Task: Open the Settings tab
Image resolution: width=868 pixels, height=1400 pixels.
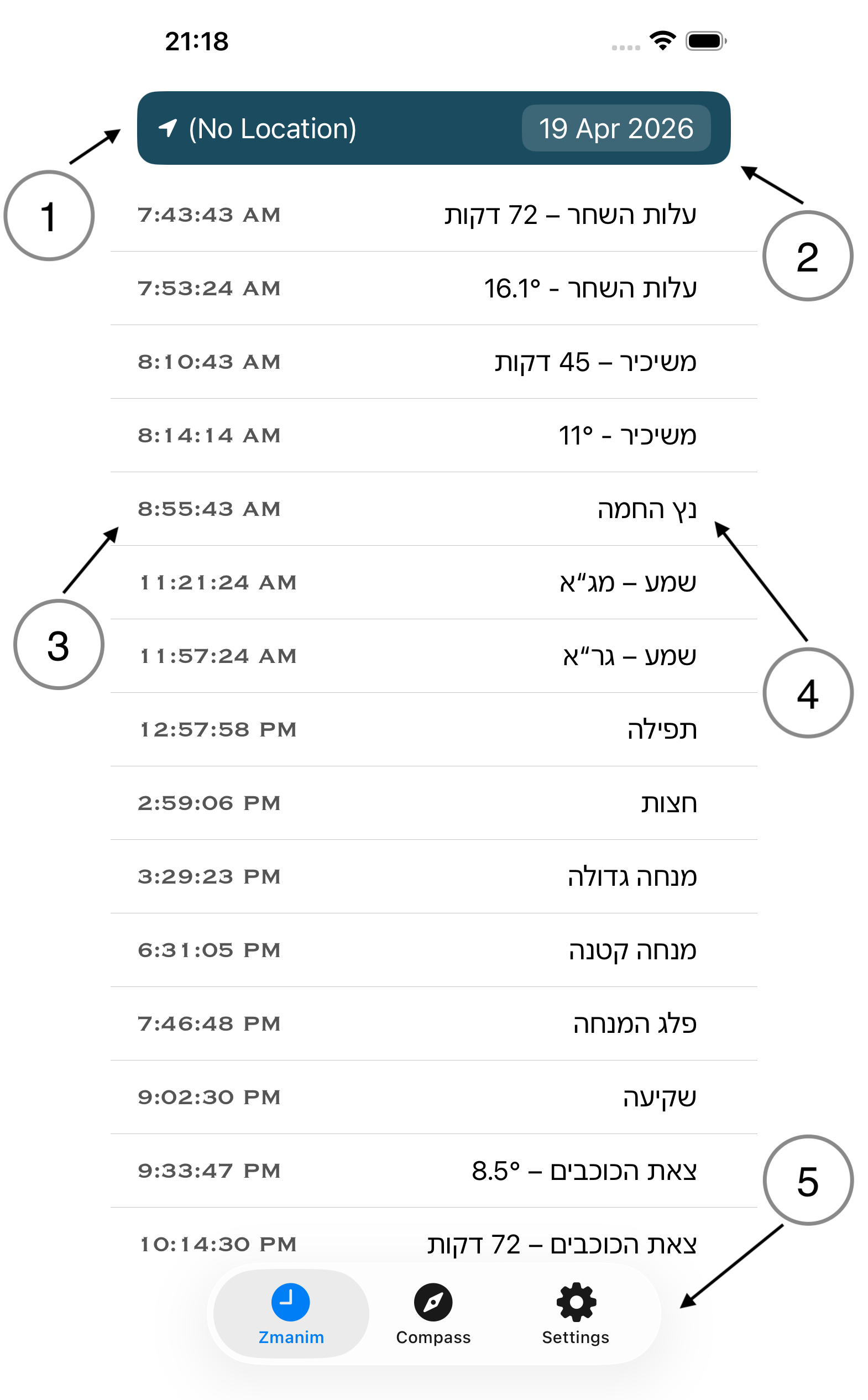Action: point(575,1313)
